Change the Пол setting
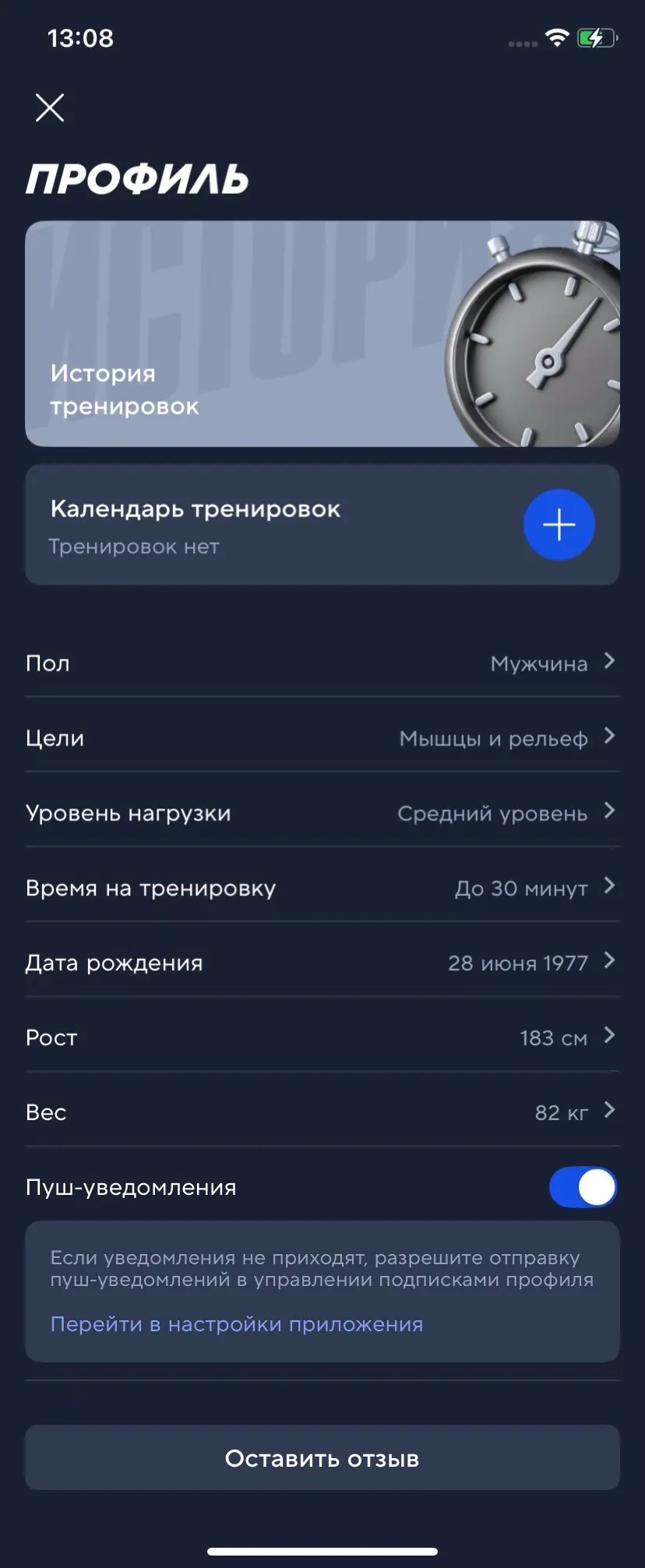Image resolution: width=645 pixels, height=1568 pixels. [322, 663]
